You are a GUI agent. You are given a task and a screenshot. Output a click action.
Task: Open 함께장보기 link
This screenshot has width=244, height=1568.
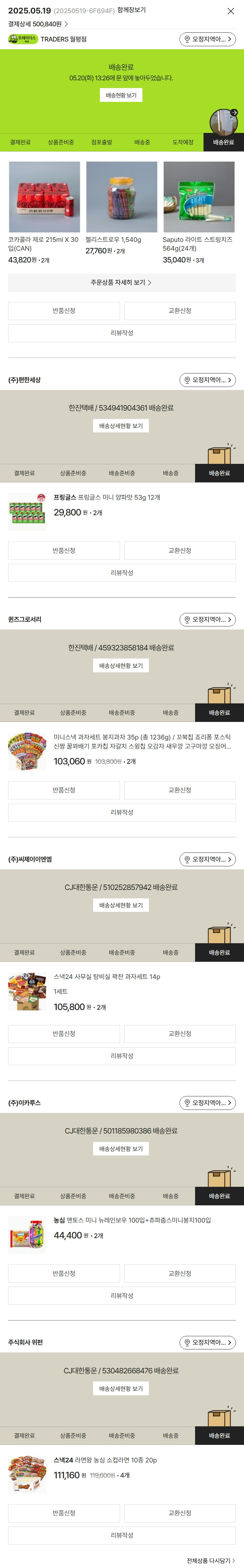pyautogui.click(x=131, y=10)
